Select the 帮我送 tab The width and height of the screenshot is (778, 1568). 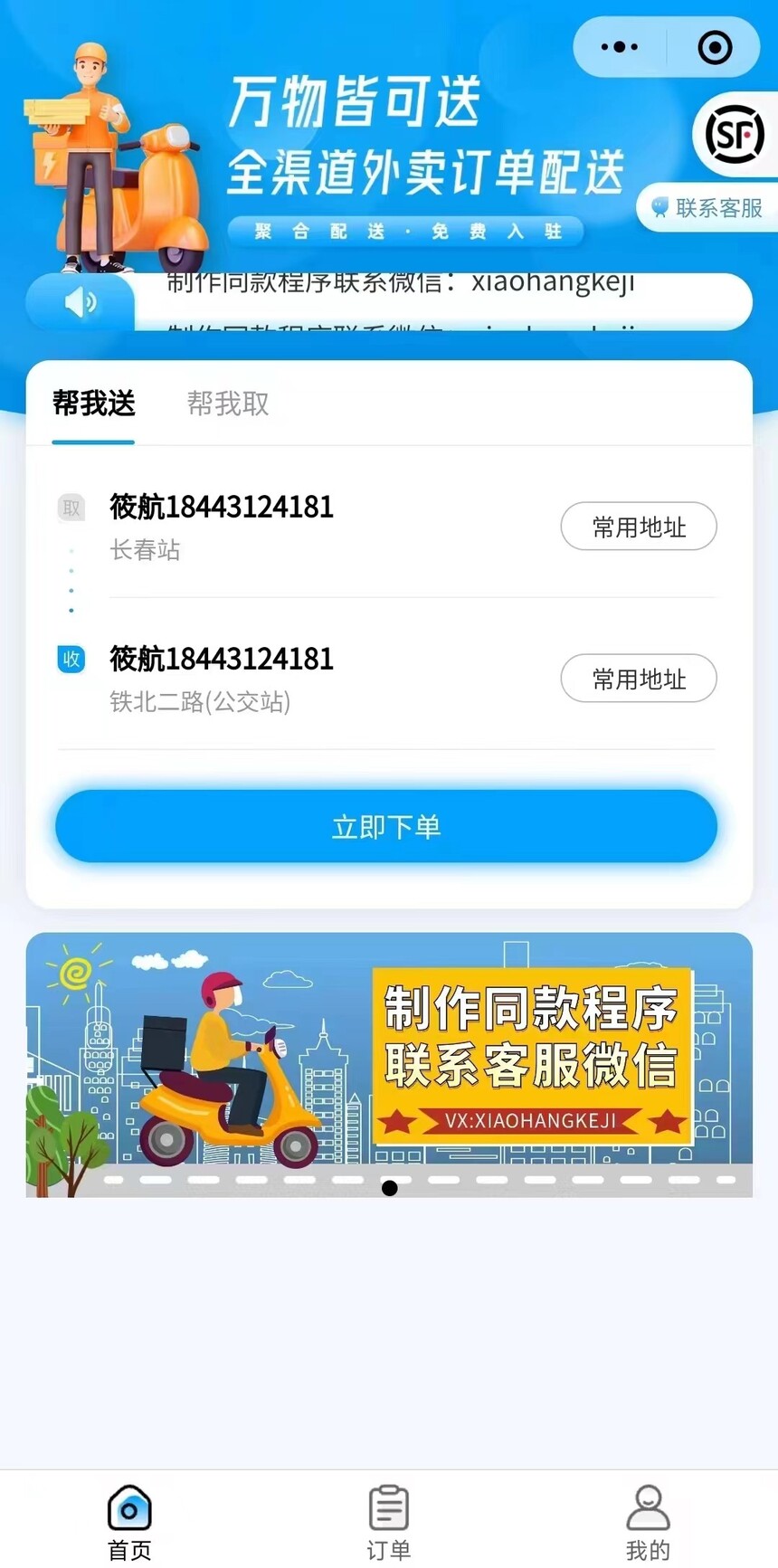coord(94,404)
